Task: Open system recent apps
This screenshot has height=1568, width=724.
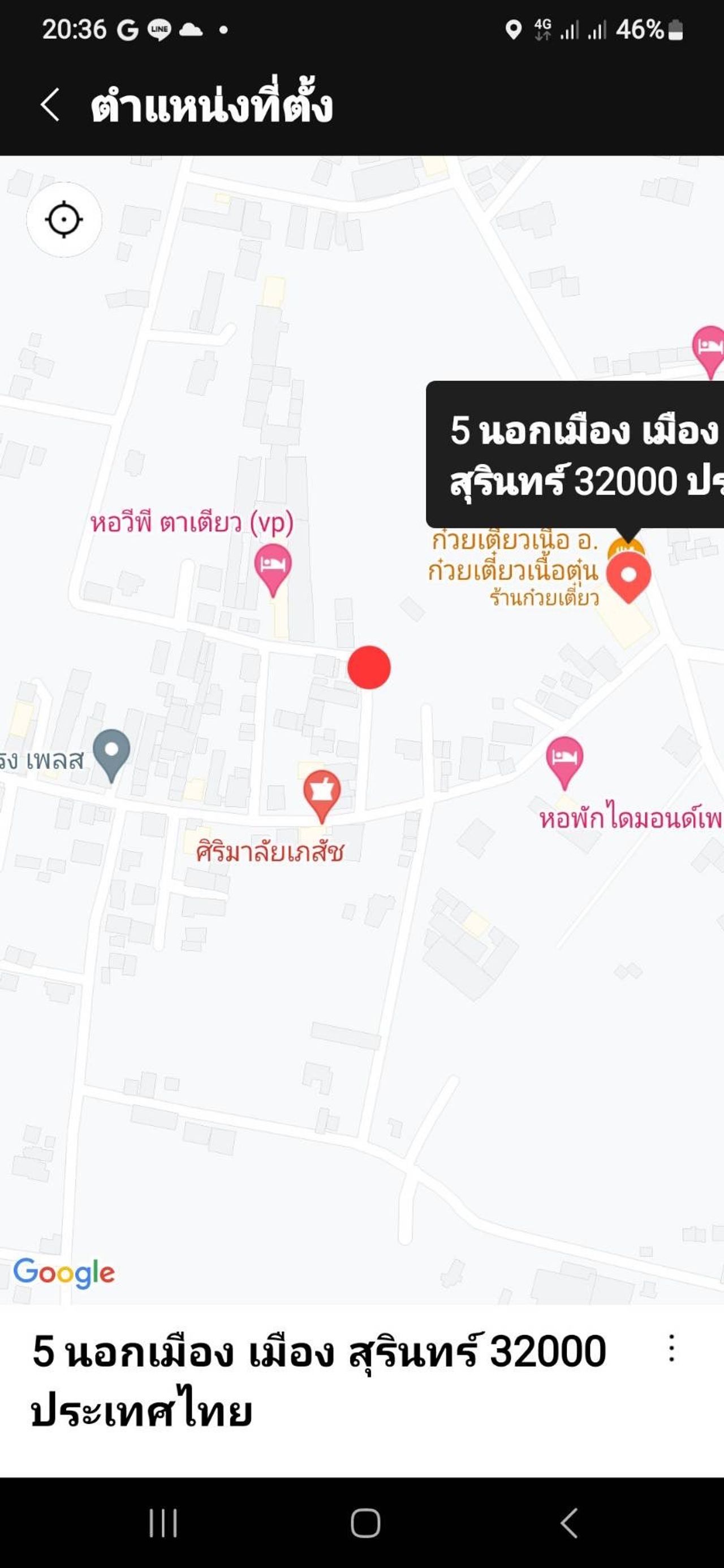Action: [x=163, y=1523]
